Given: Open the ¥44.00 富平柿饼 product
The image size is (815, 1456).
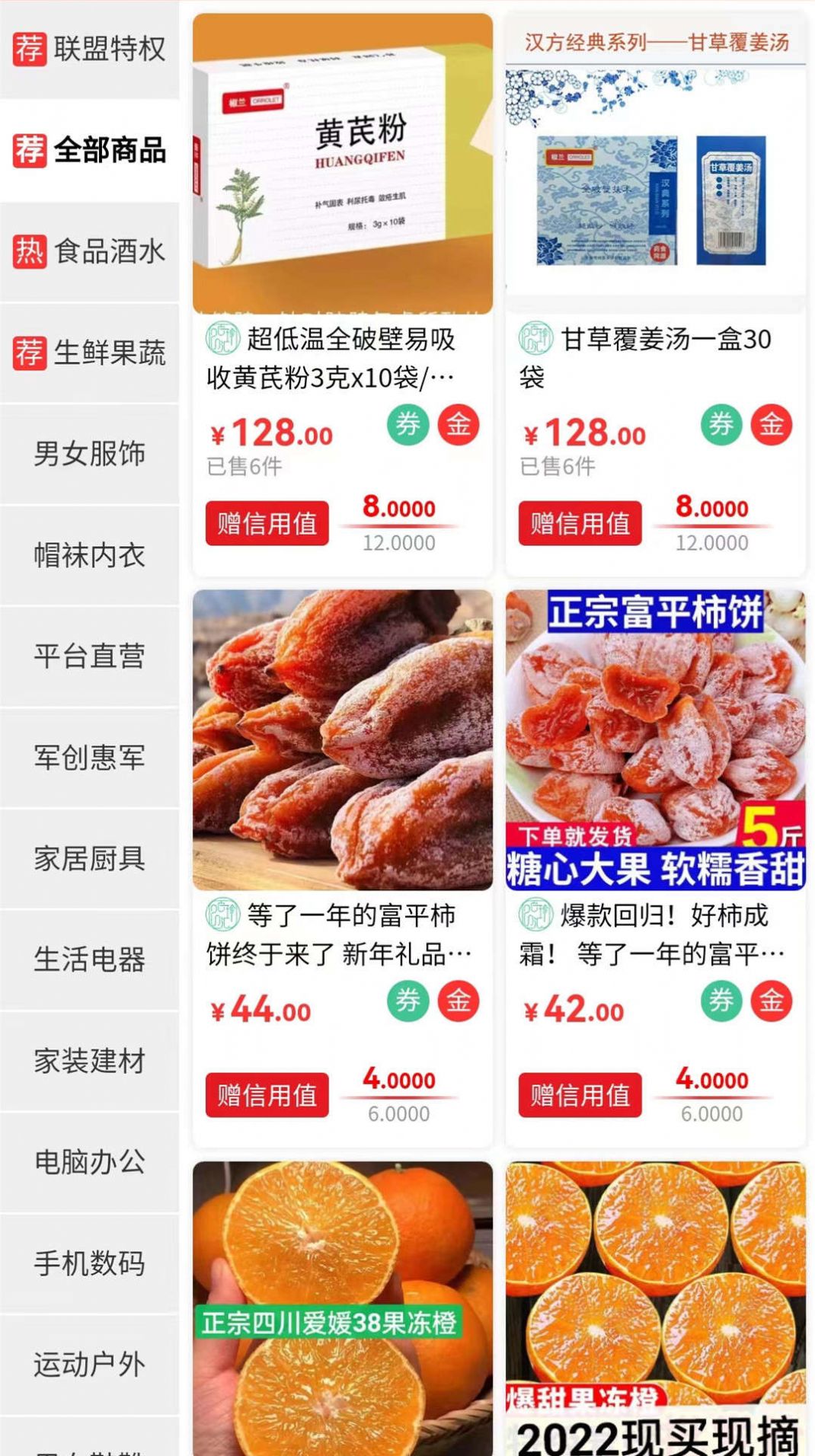Looking at the screenshot, I should click(x=342, y=740).
